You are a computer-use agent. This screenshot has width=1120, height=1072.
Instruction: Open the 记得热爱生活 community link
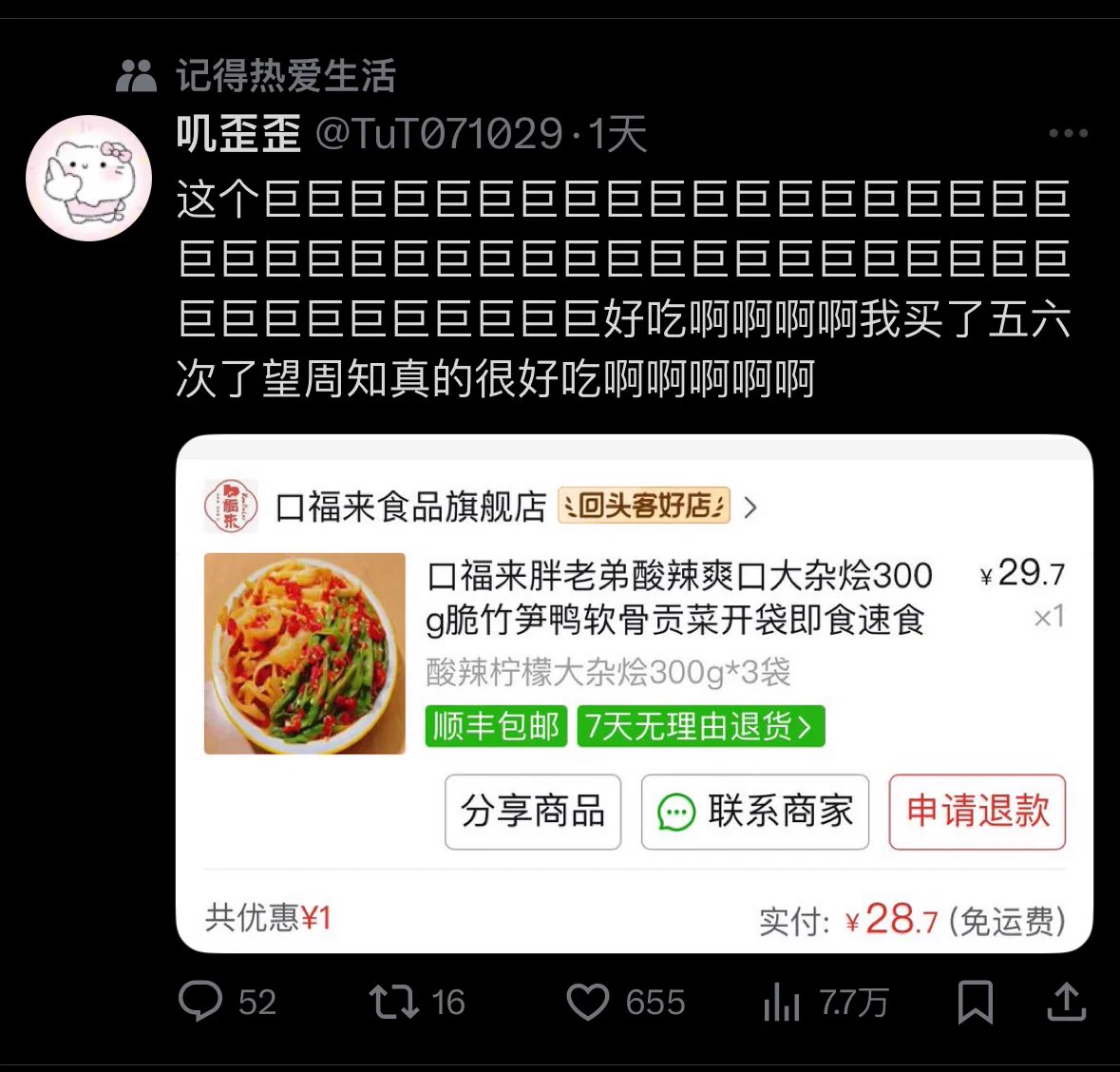click(x=285, y=76)
